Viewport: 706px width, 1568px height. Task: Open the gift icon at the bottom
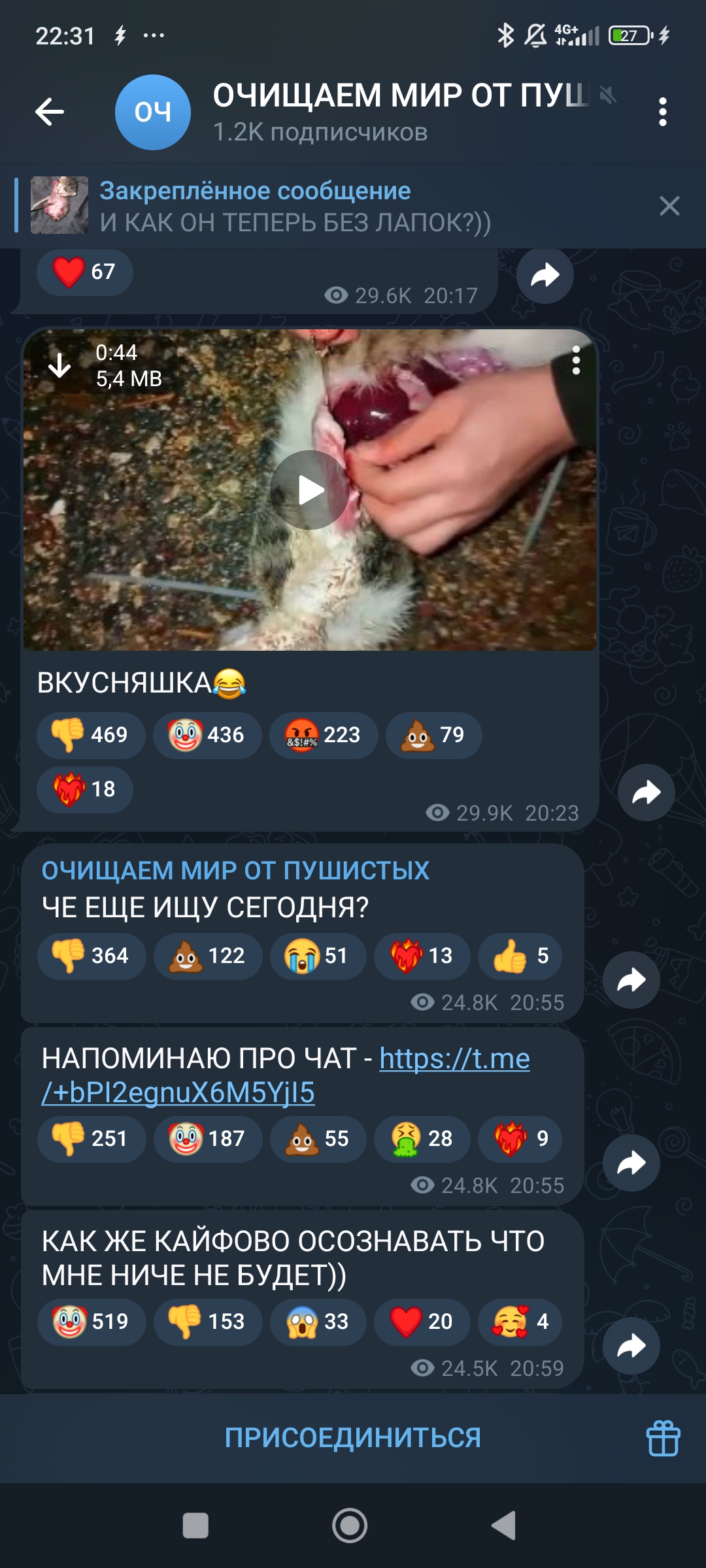[x=664, y=1438]
